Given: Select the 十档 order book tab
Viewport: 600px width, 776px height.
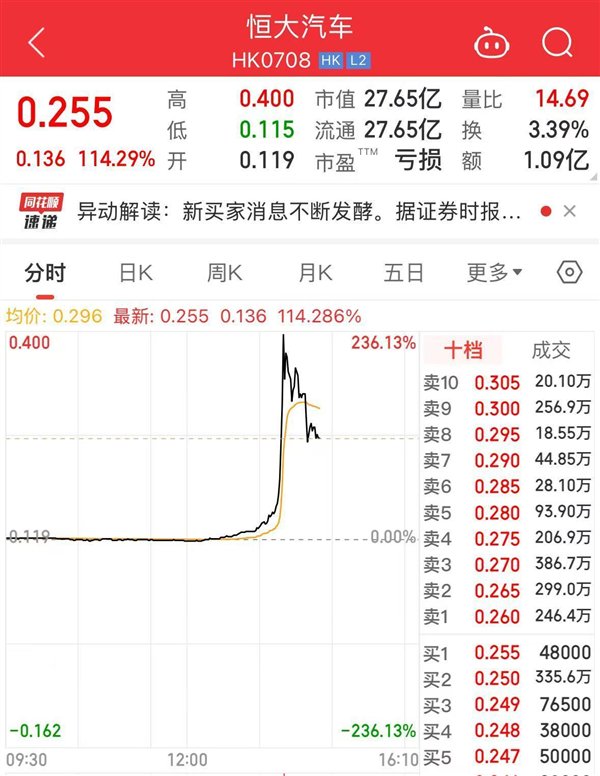Looking at the screenshot, I should click(464, 350).
